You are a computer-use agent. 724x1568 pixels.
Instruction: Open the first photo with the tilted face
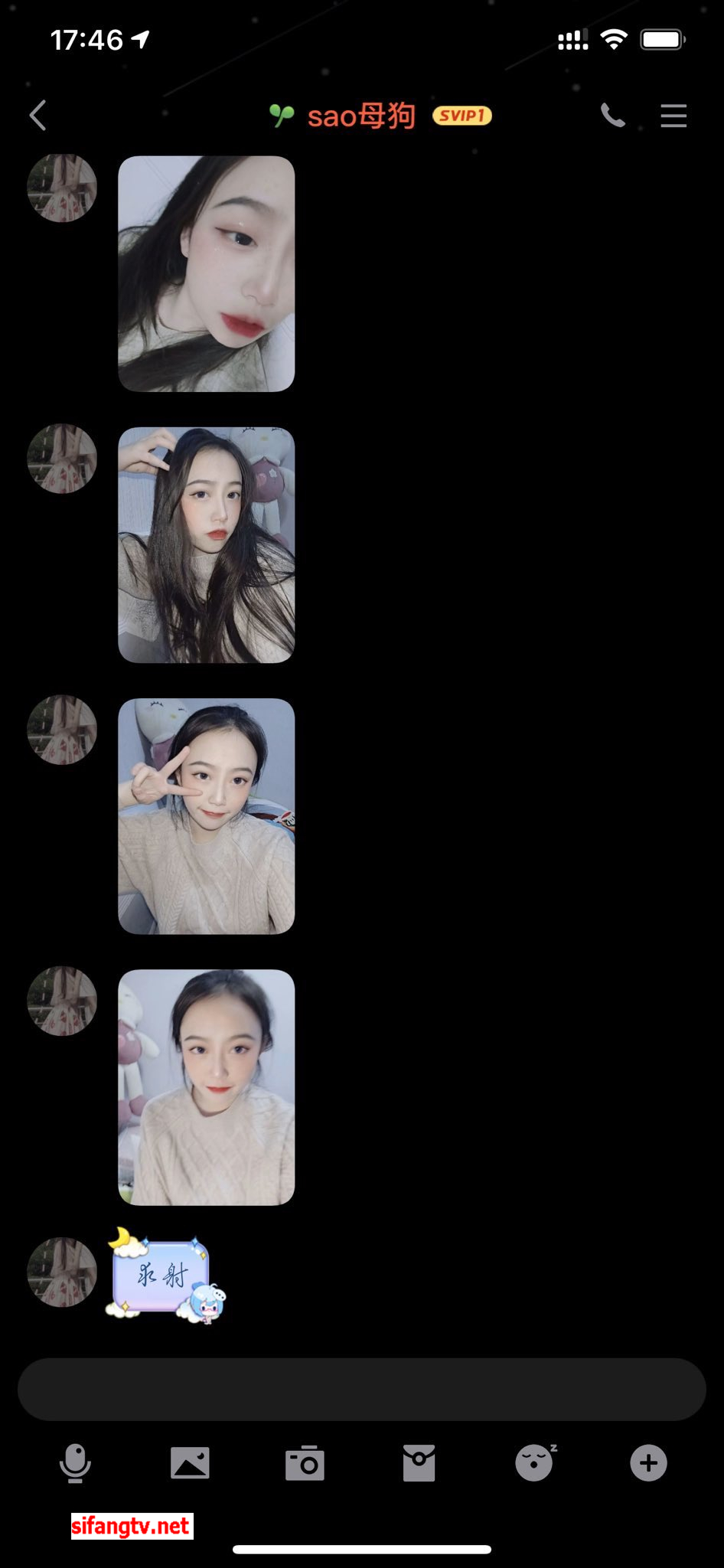206,273
